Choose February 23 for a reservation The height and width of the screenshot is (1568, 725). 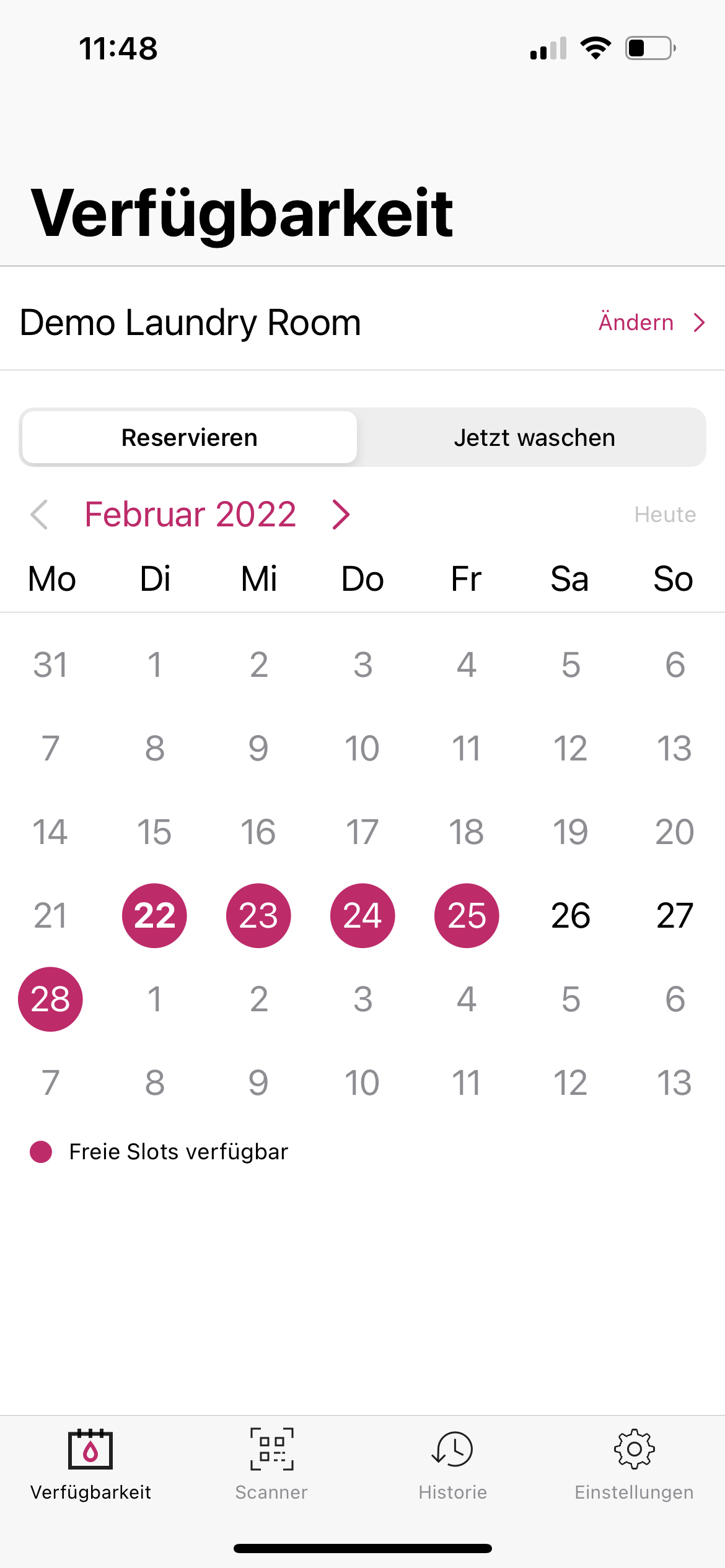click(258, 915)
